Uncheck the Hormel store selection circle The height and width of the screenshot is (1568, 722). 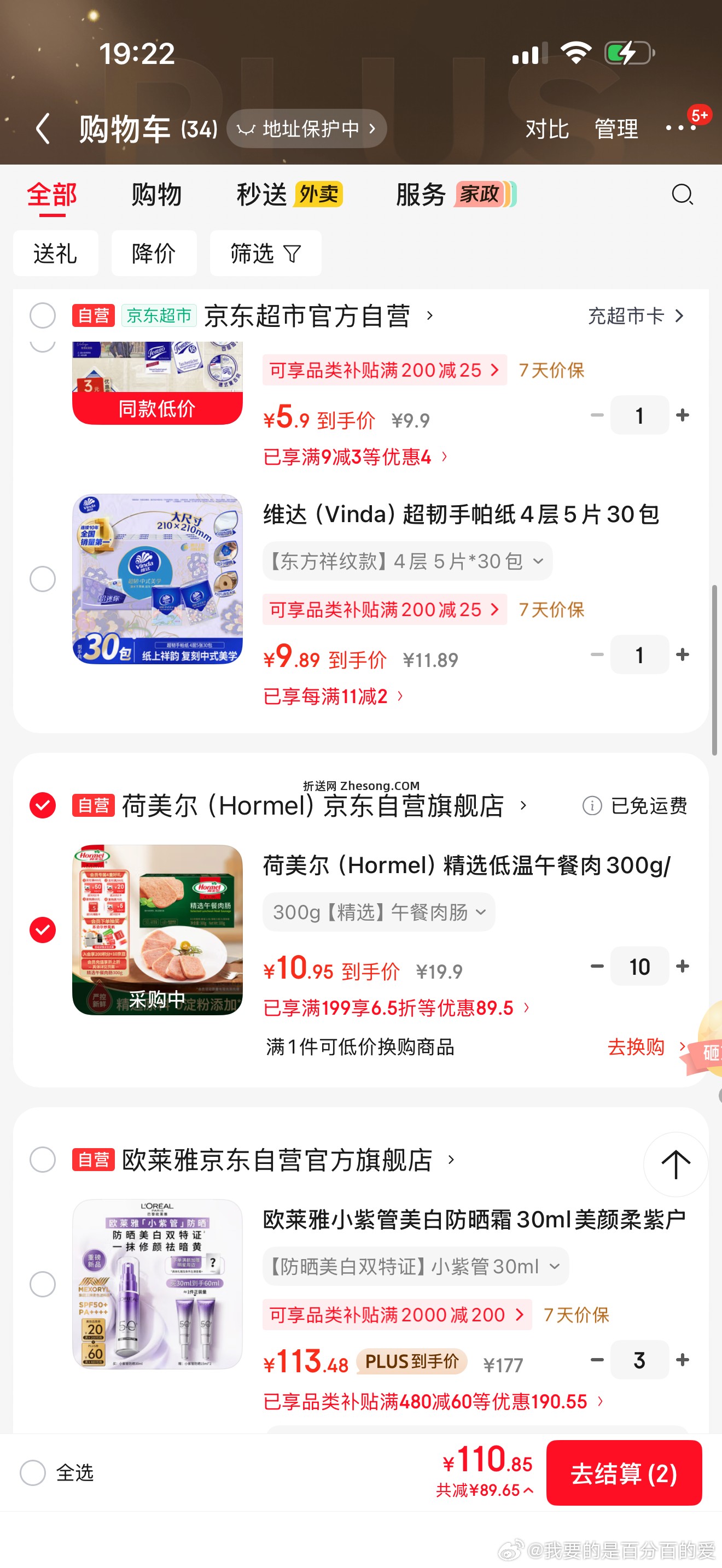pos(43,806)
